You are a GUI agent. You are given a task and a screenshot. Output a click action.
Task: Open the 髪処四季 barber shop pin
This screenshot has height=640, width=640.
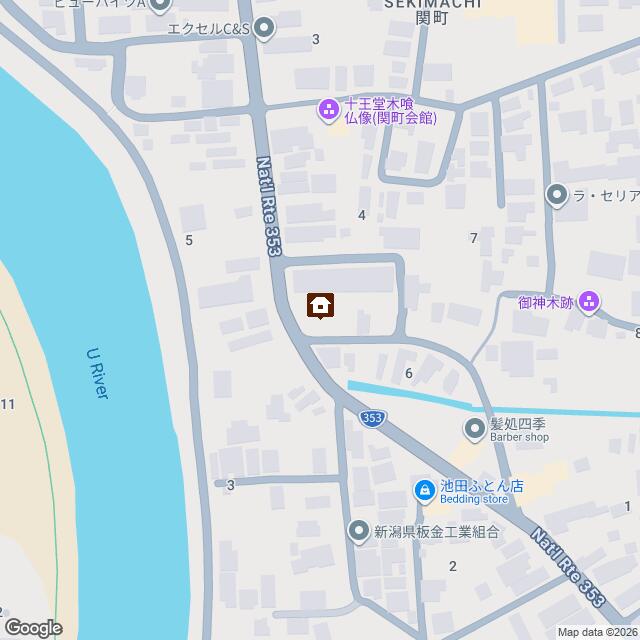pyautogui.click(x=475, y=430)
